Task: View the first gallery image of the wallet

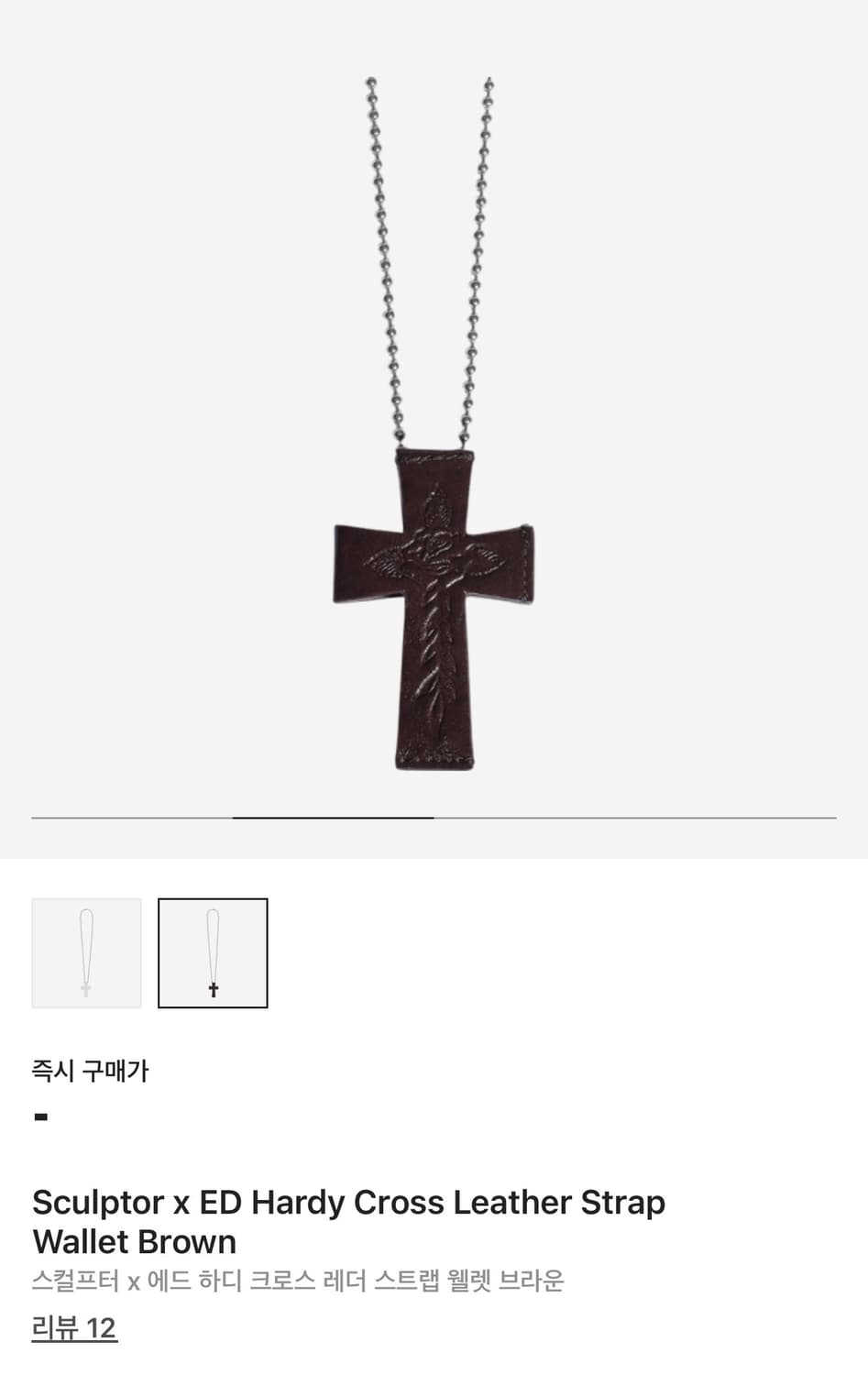Action: pyautogui.click(x=86, y=952)
